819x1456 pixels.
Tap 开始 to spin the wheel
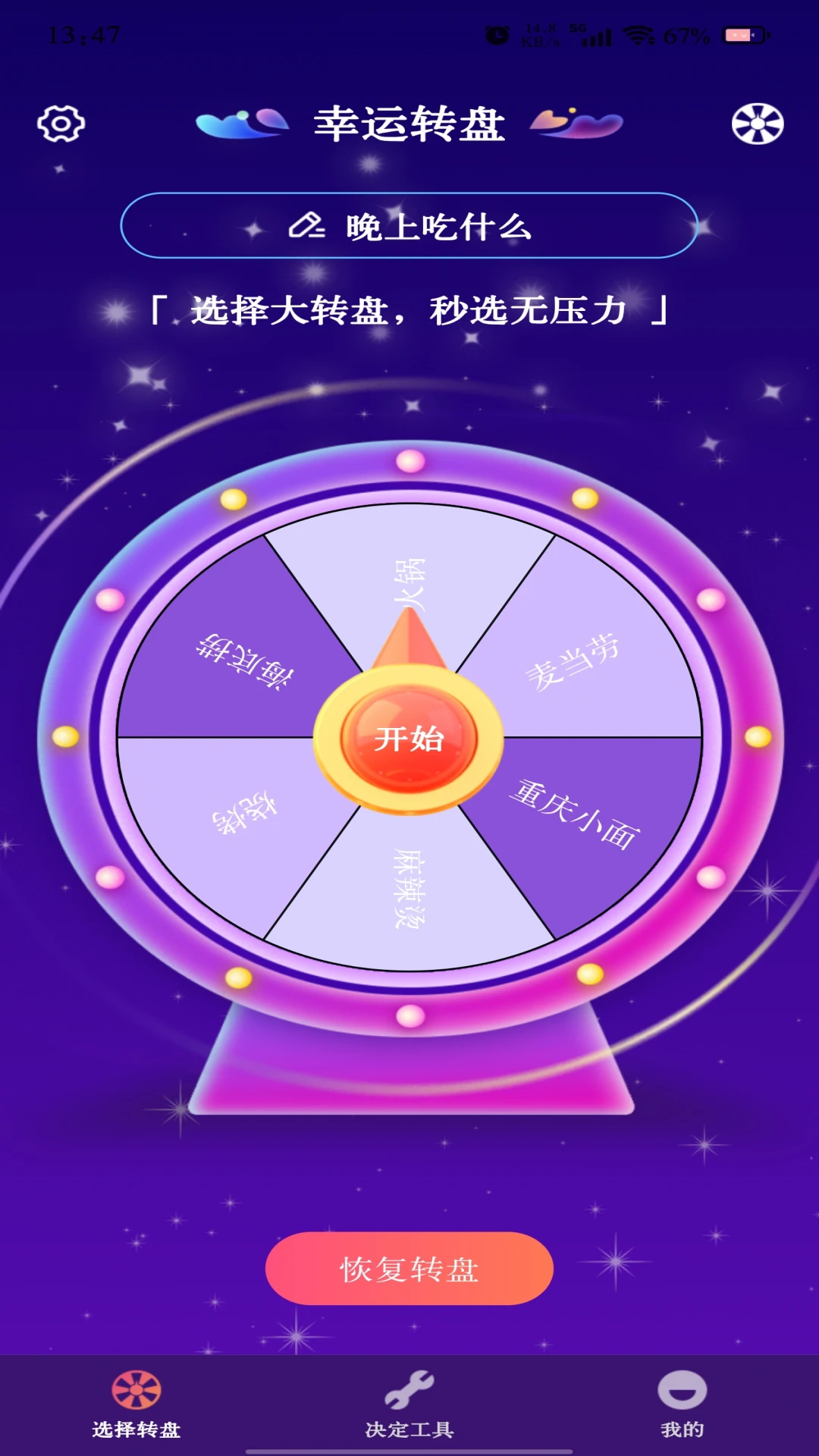tap(409, 738)
